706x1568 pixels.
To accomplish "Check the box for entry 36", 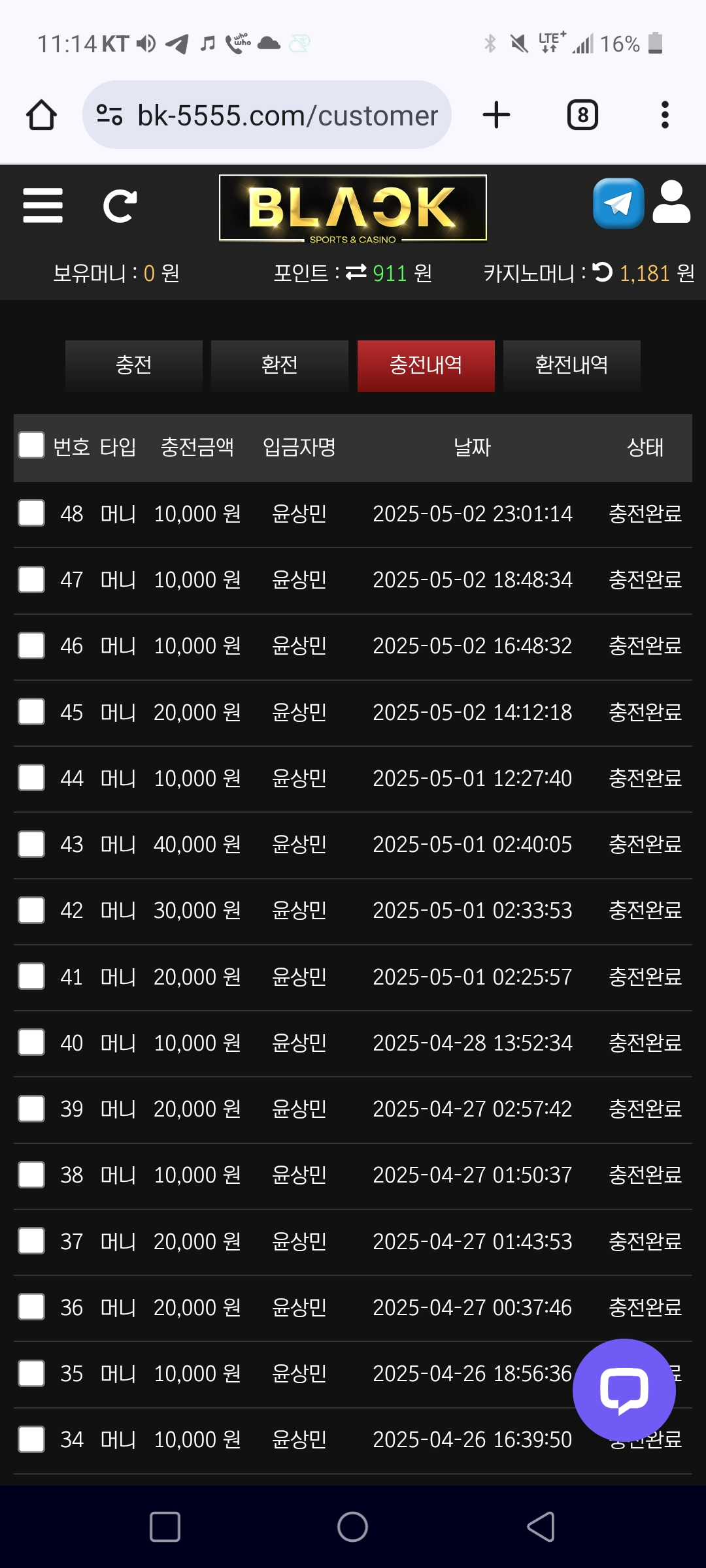I will click(31, 1307).
